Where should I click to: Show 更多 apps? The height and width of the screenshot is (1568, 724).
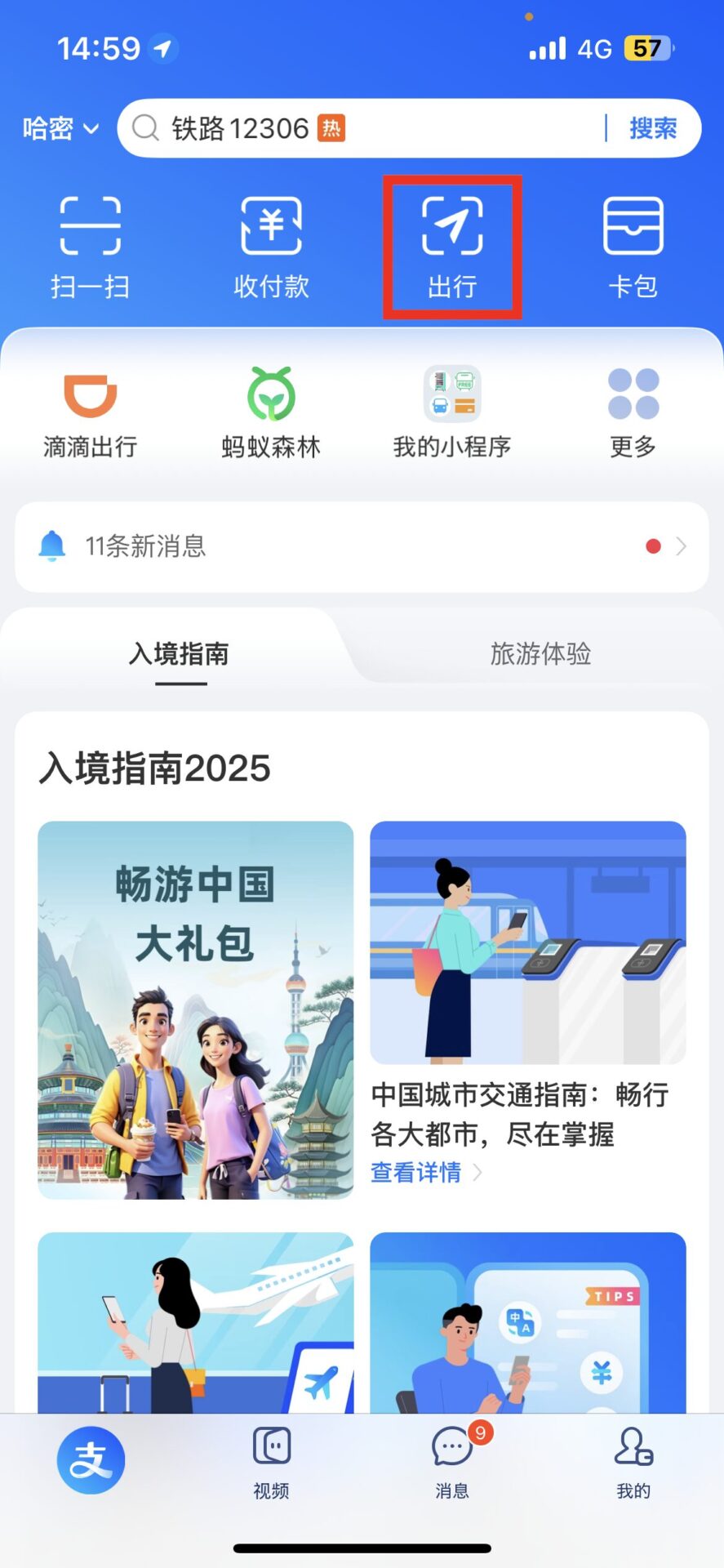click(x=633, y=412)
